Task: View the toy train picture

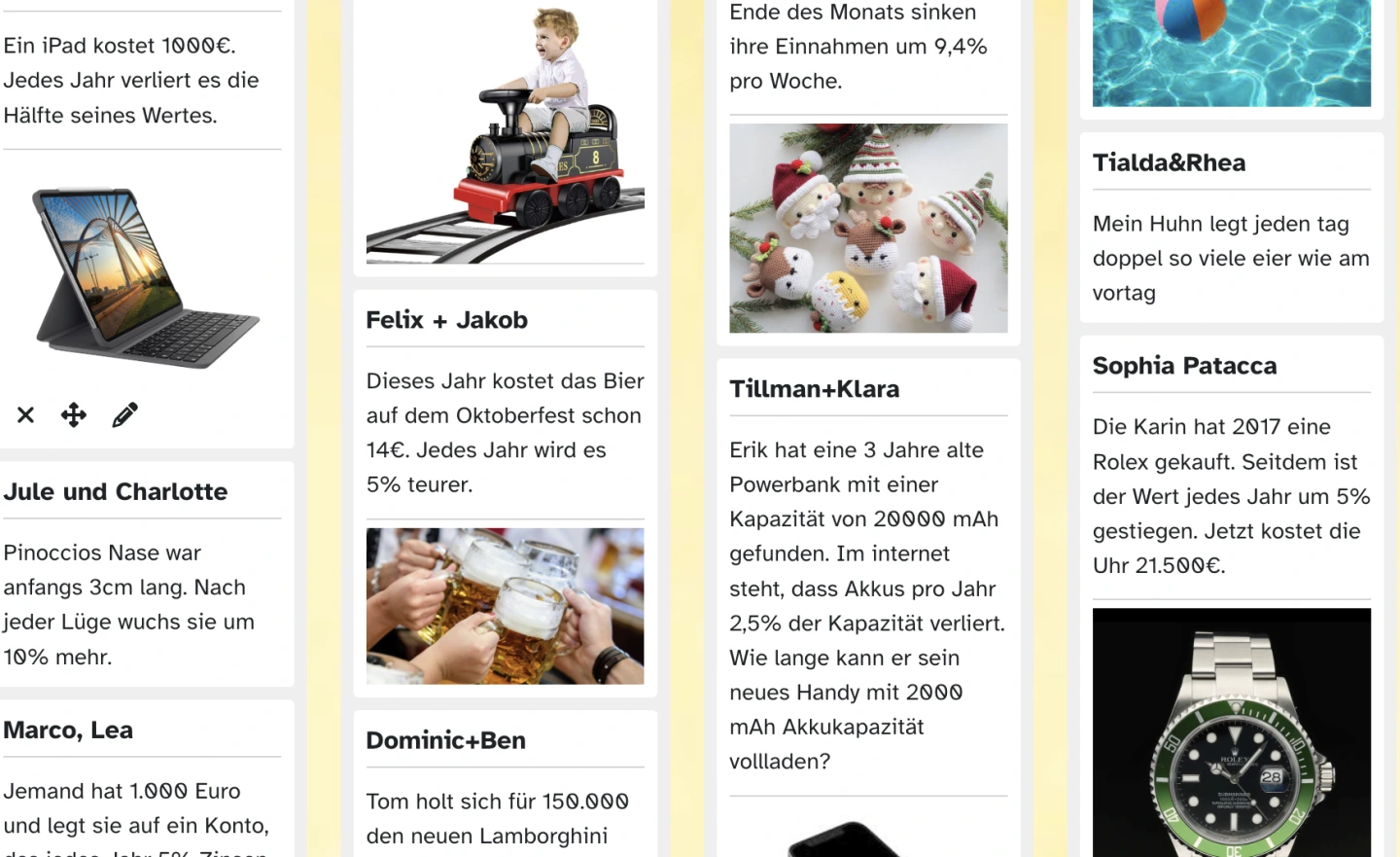Action: coord(505,131)
